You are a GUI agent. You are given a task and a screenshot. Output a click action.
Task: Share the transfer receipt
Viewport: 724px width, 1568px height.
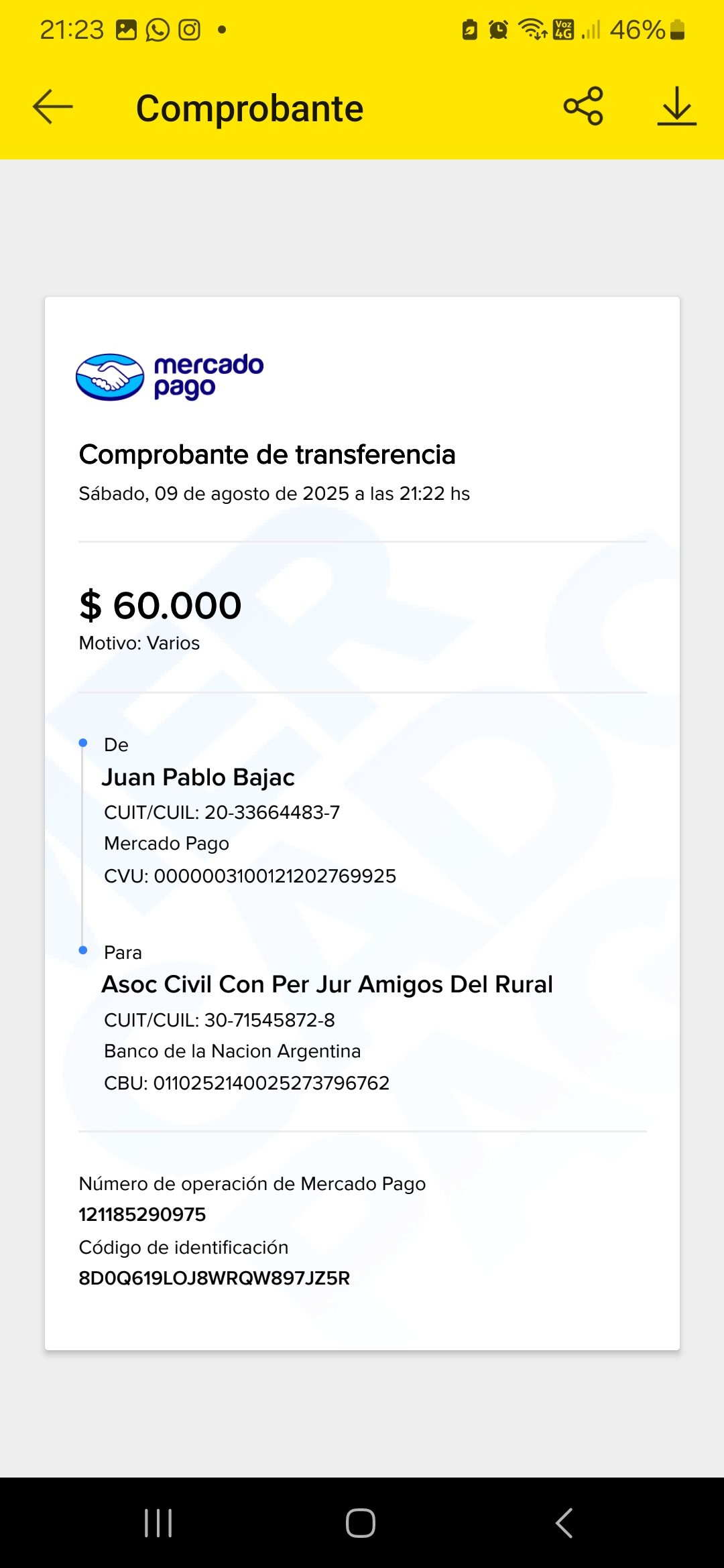click(x=583, y=106)
